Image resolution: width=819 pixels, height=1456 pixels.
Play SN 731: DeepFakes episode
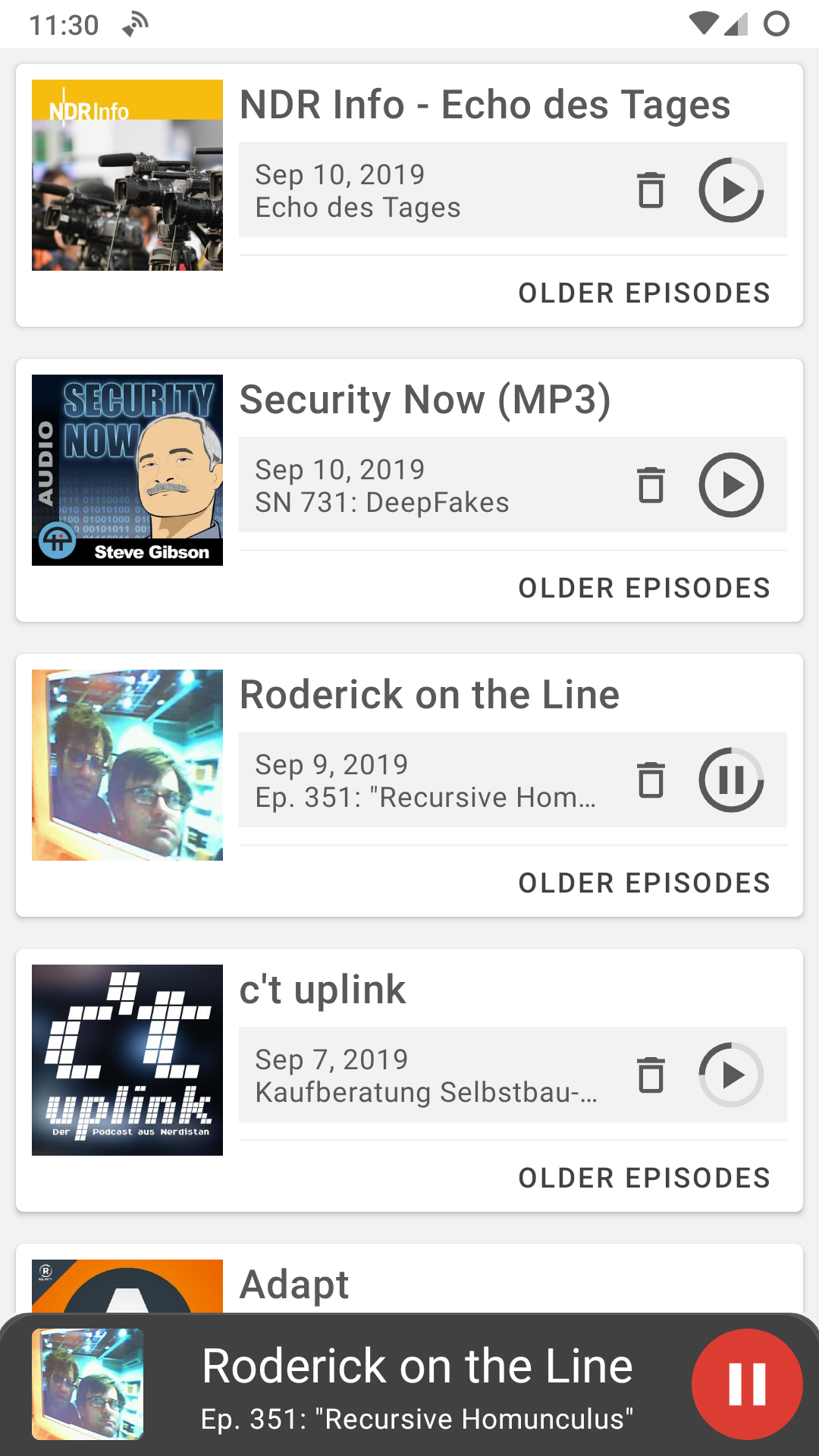coord(730,485)
